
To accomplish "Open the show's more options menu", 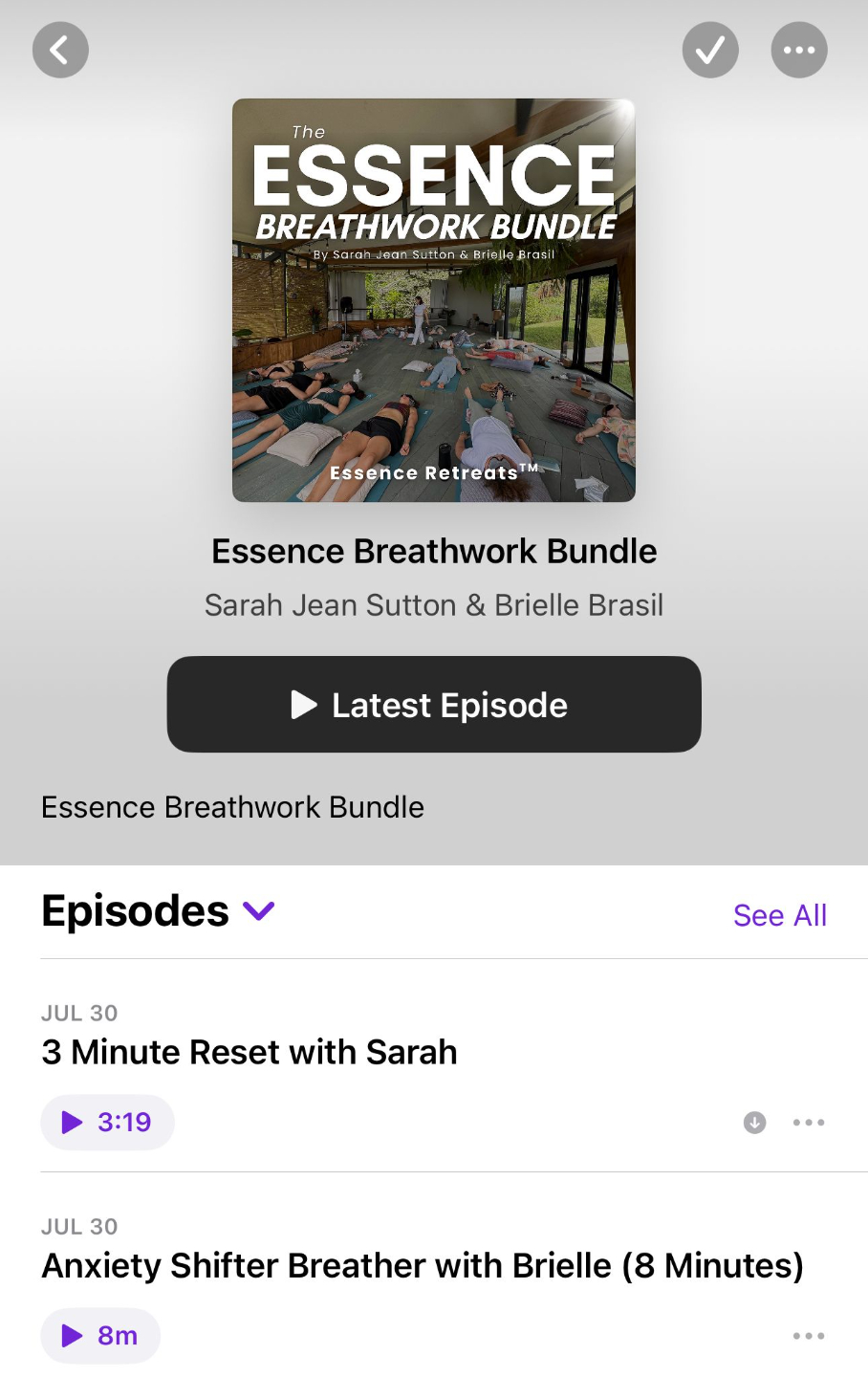I will point(799,50).
